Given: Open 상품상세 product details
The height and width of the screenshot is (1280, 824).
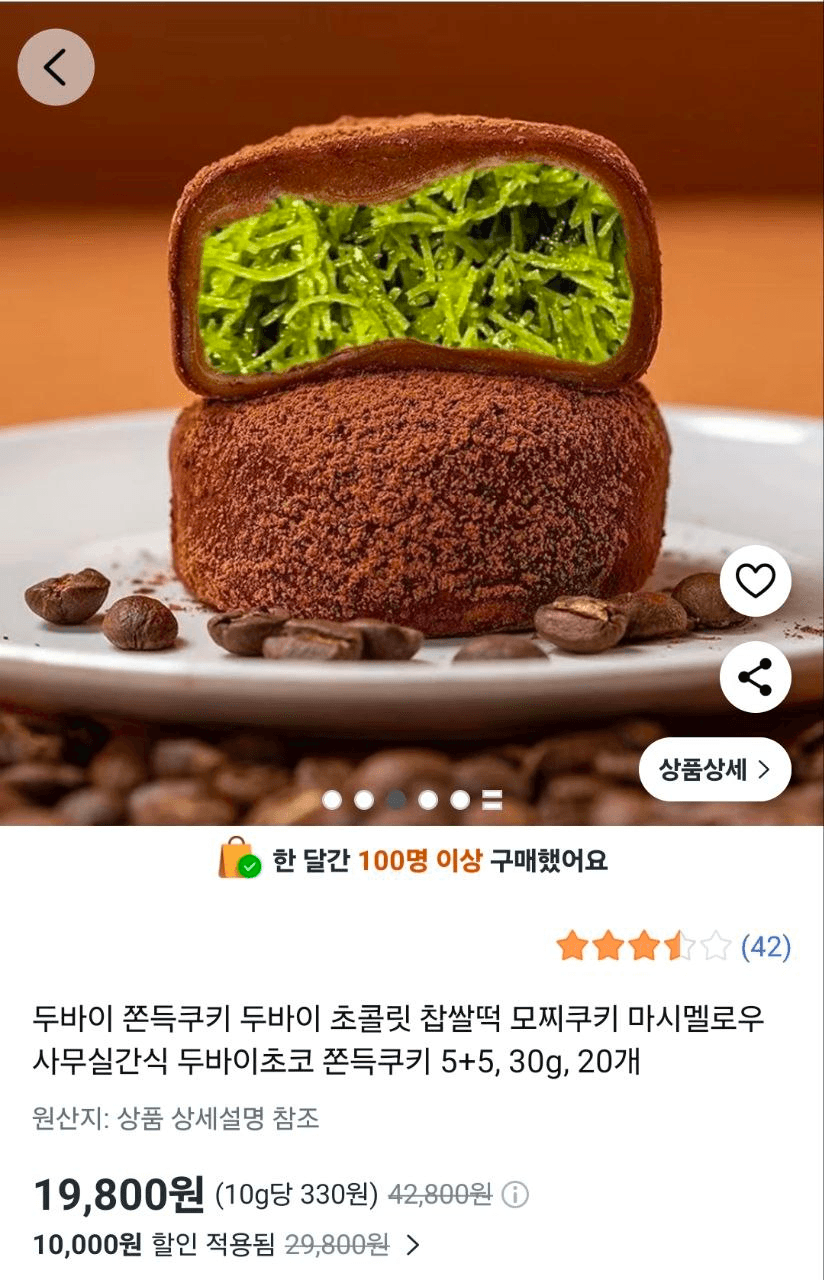Looking at the screenshot, I should (715, 769).
